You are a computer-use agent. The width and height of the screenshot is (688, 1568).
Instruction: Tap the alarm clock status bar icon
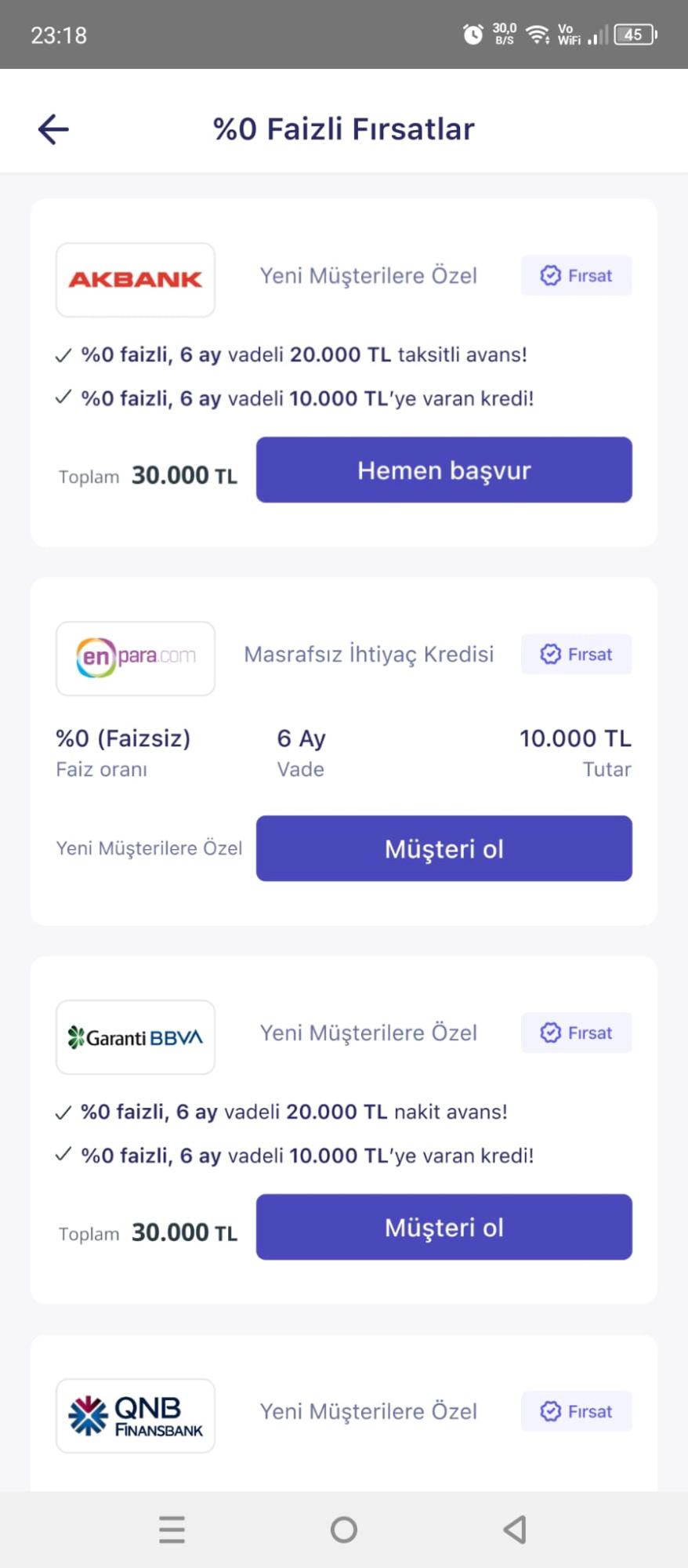tap(471, 34)
